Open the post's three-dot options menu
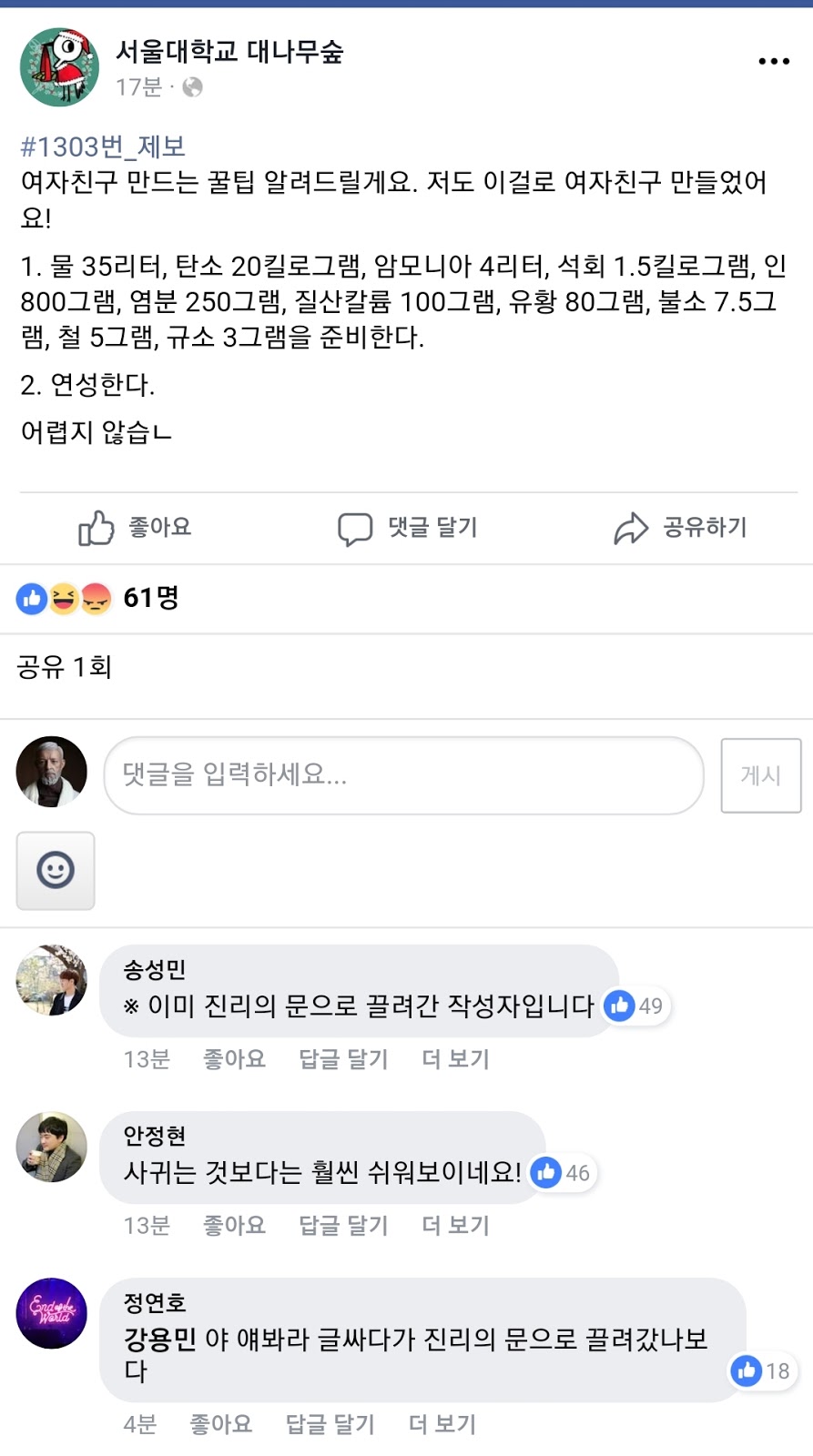813x1456 pixels. click(773, 62)
